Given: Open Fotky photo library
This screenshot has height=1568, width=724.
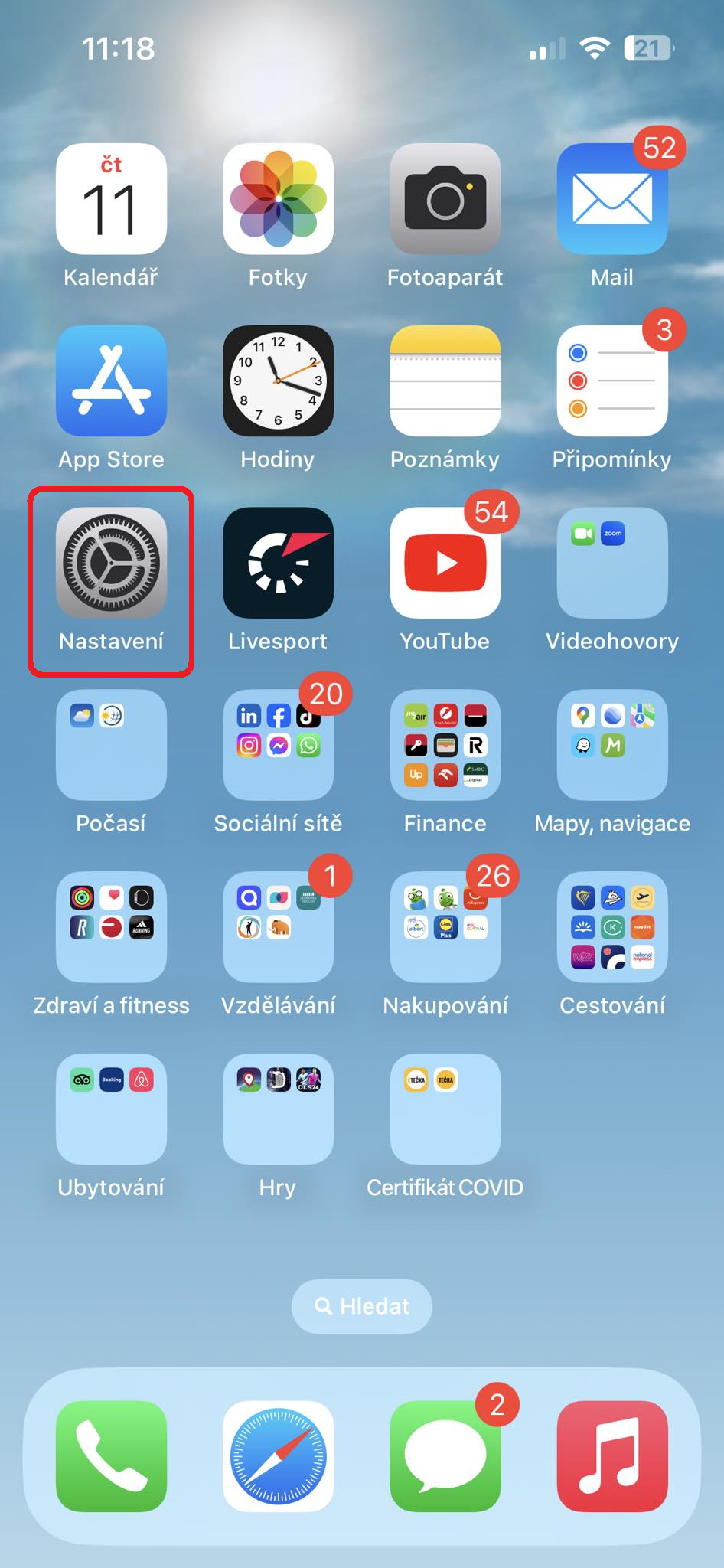Looking at the screenshot, I should point(278,199).
